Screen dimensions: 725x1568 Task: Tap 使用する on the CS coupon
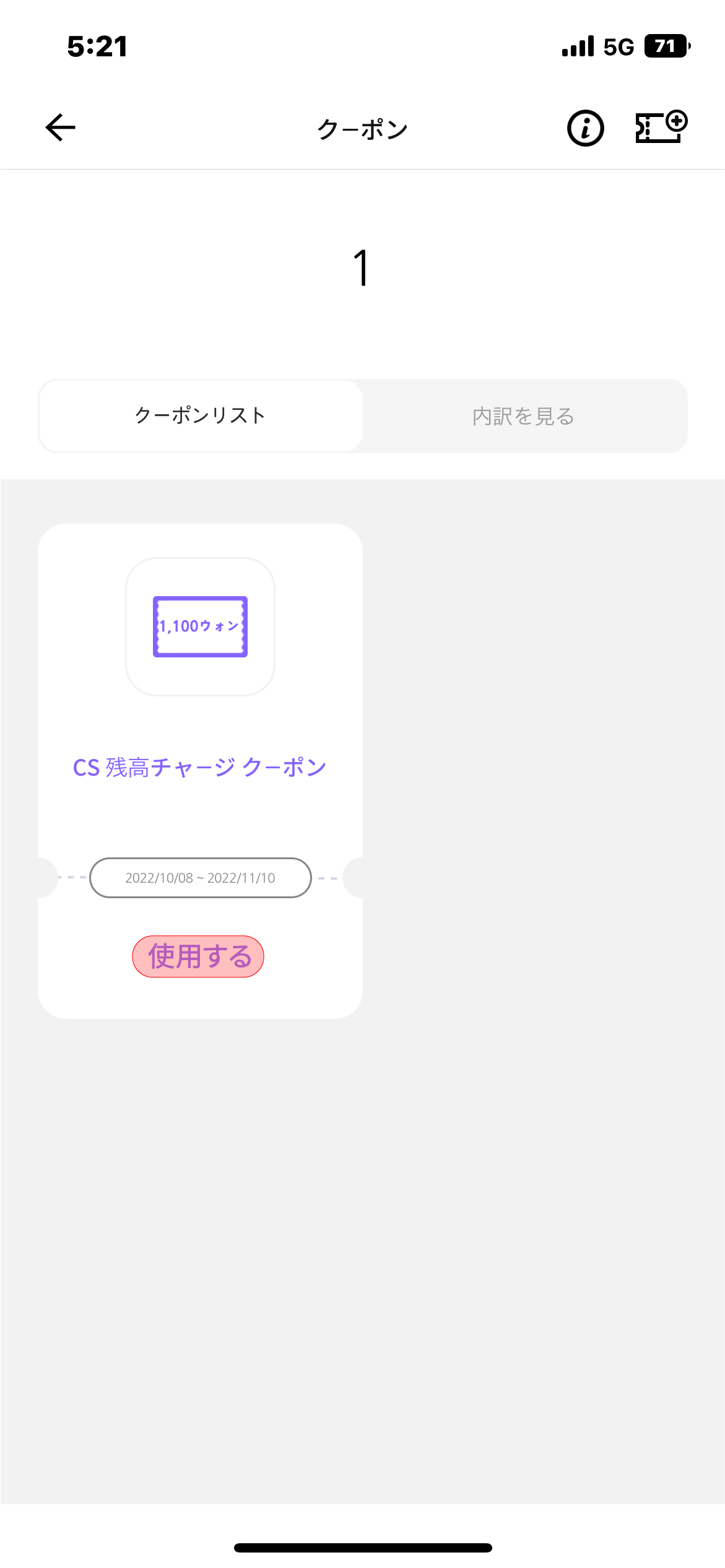coord(198,956)
